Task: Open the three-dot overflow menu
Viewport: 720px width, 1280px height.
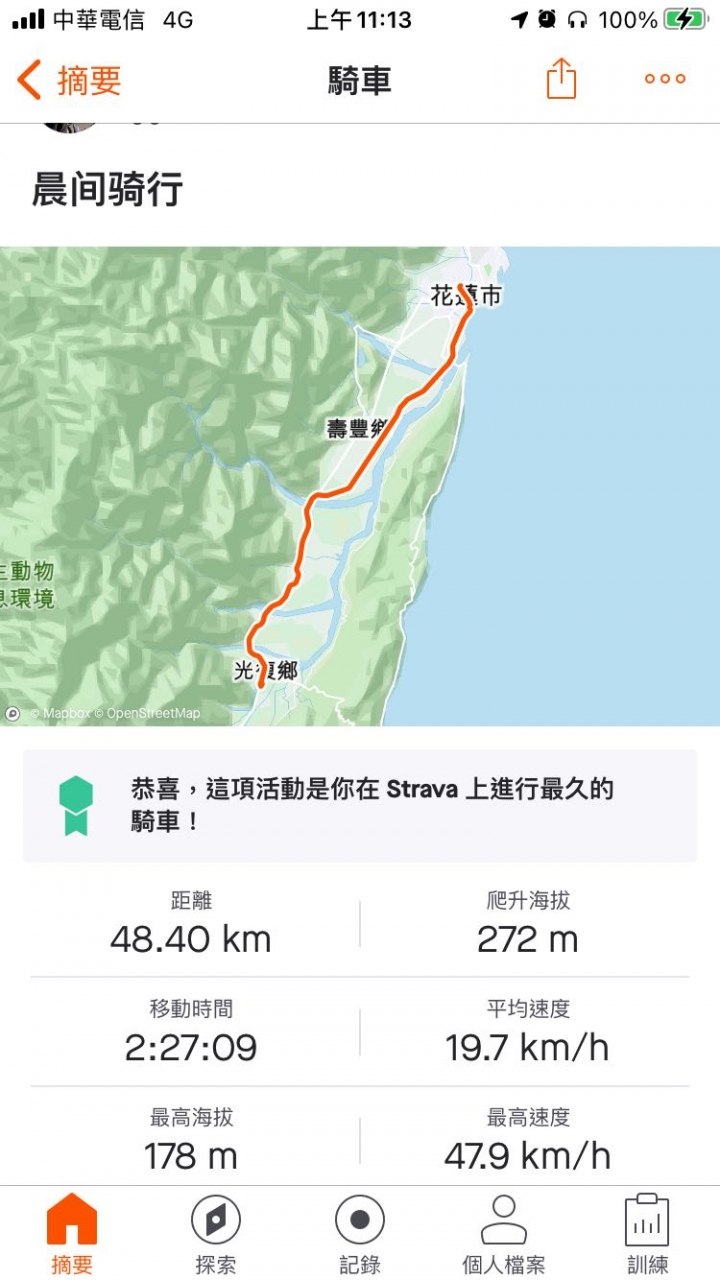Action: click(665, 79)
